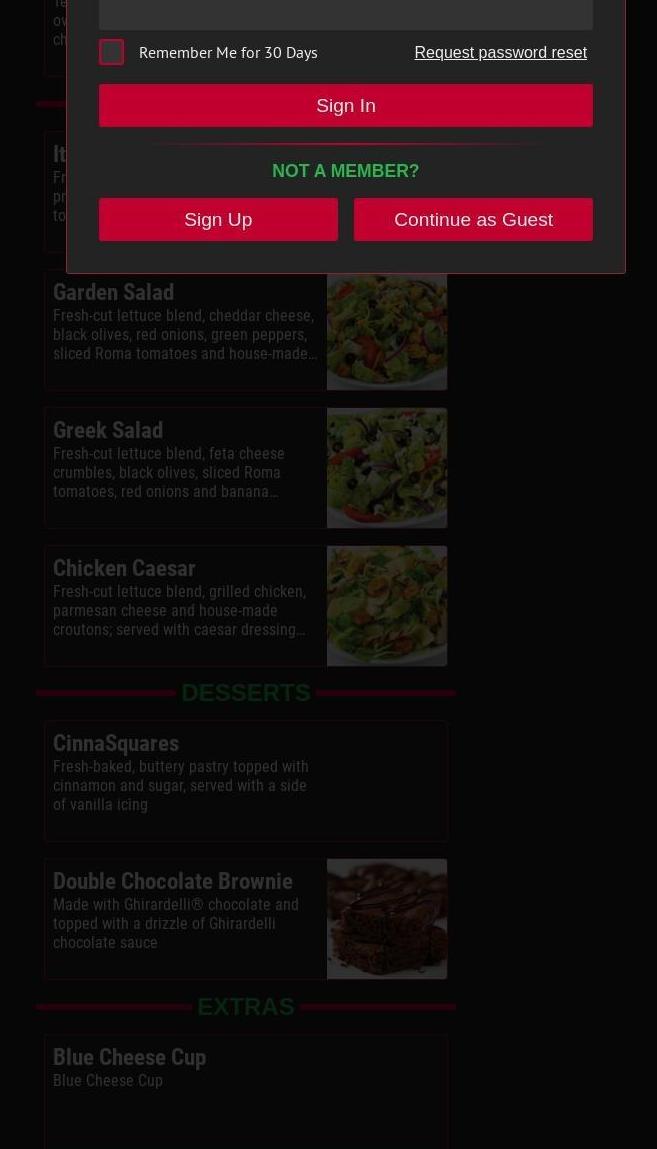Select Sign Up to create an account
The image size is (657, 1149).
(218, 219)
